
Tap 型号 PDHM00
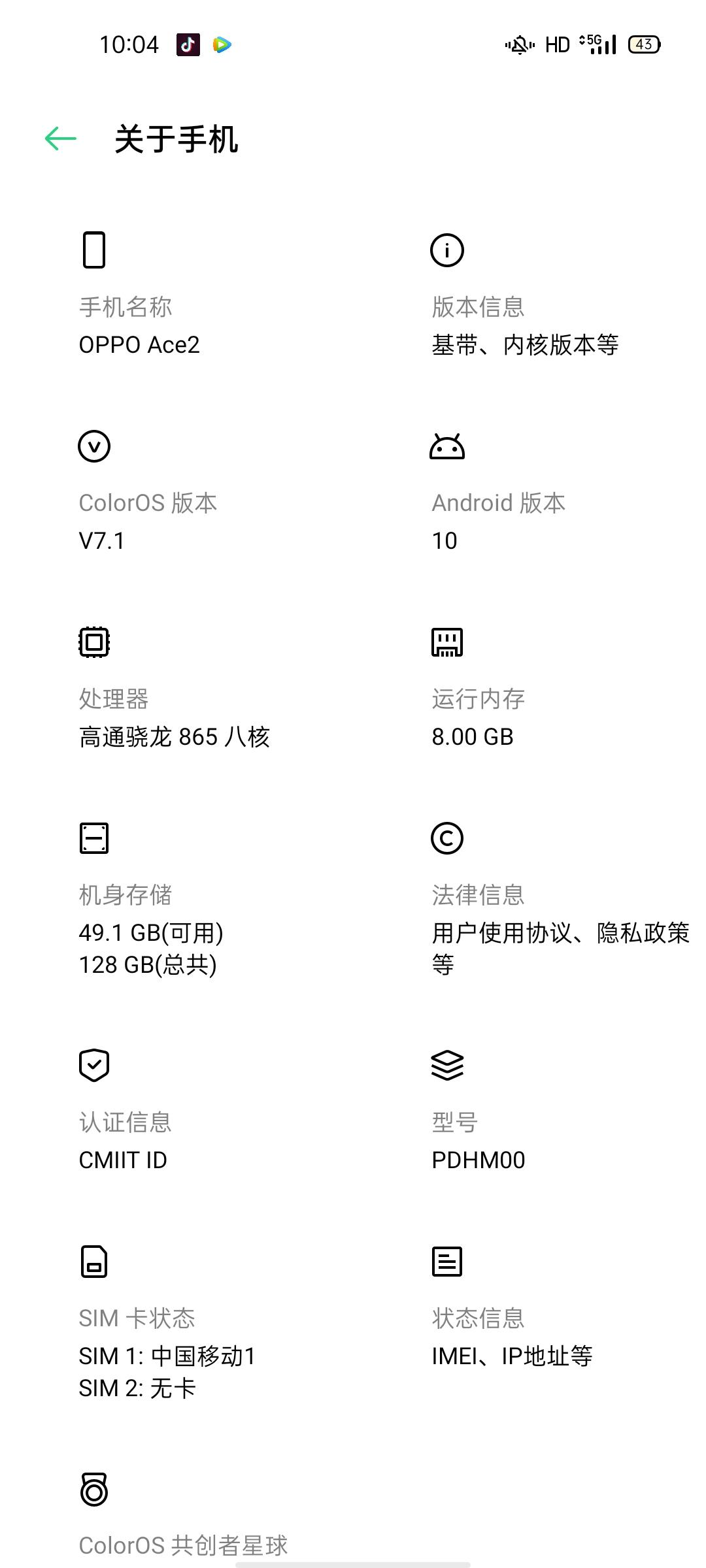tap(529, 1110)
